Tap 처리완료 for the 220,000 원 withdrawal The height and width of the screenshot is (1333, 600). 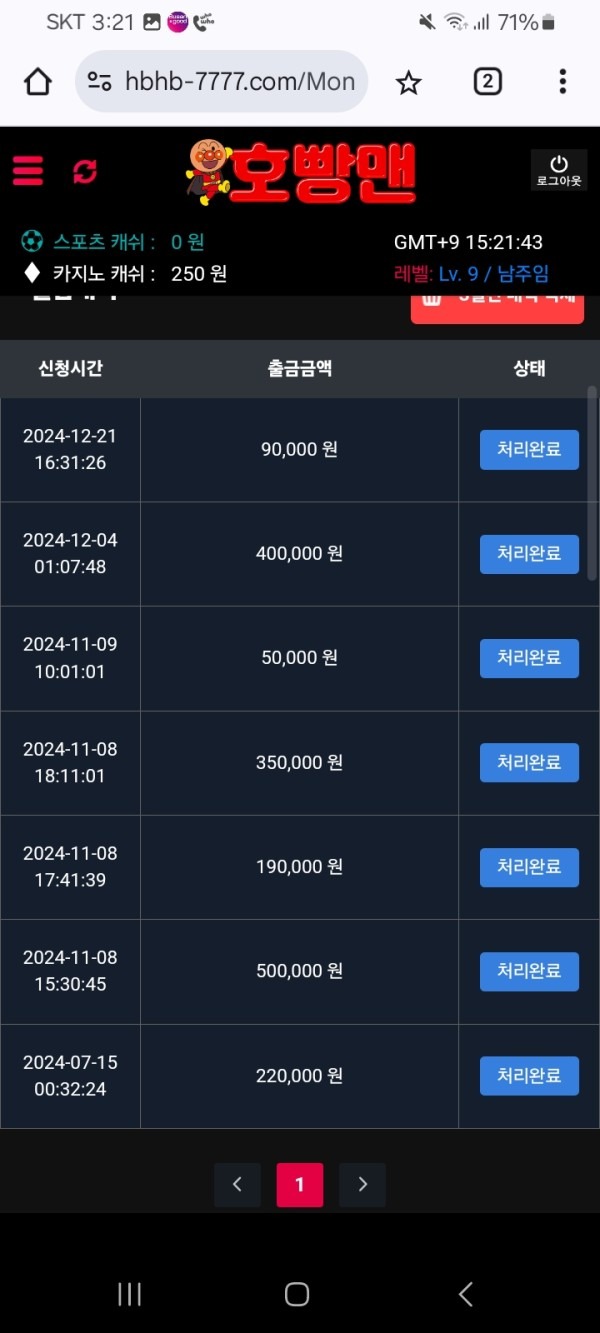[529, 1076]
